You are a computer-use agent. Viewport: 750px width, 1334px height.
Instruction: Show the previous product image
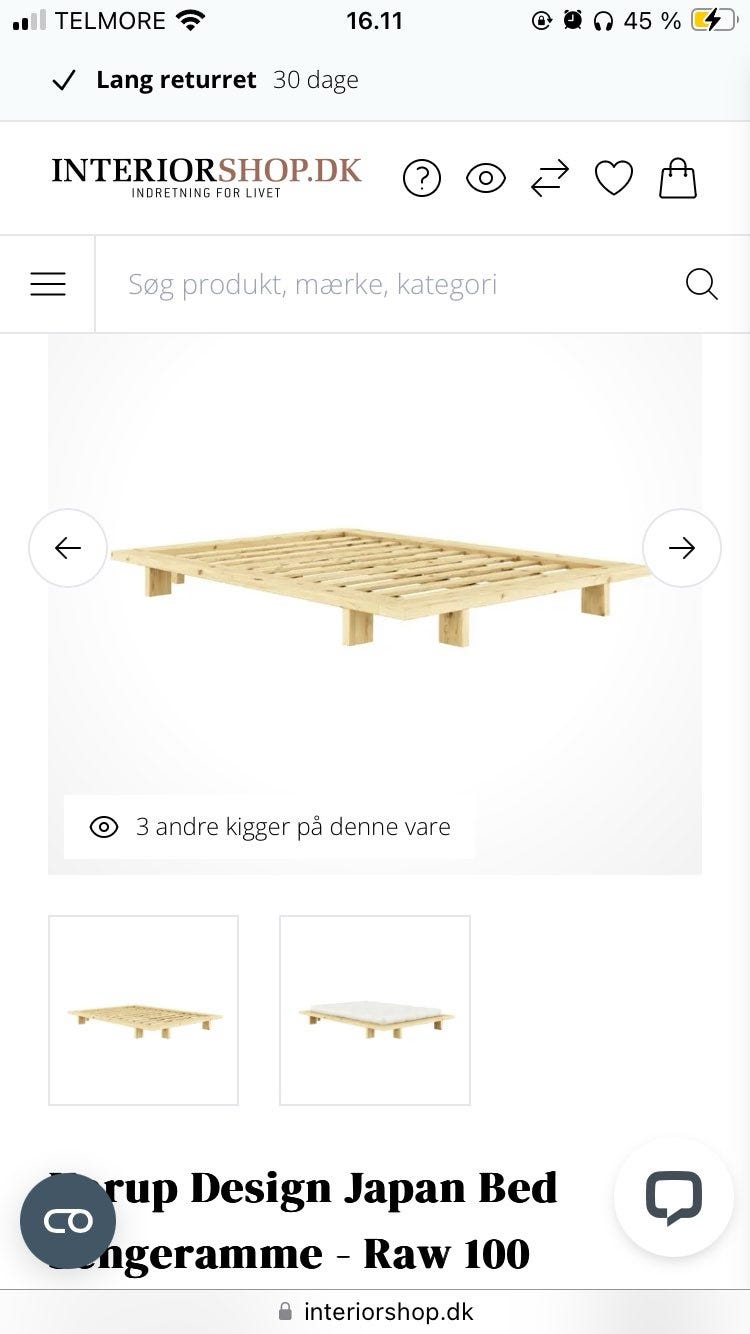[68, 548]
